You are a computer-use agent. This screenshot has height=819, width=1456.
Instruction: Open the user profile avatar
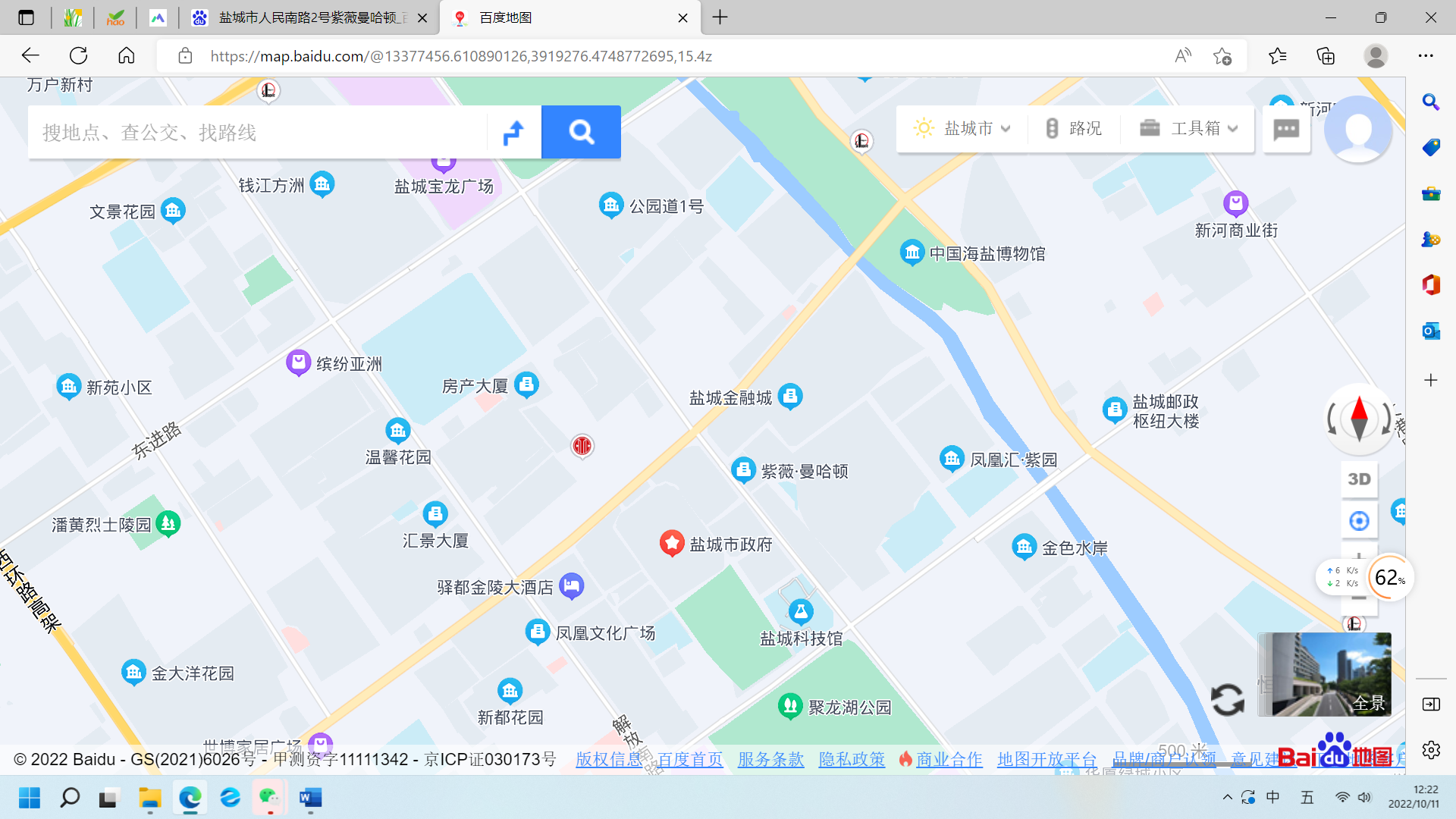click(x=1357, y=130)
